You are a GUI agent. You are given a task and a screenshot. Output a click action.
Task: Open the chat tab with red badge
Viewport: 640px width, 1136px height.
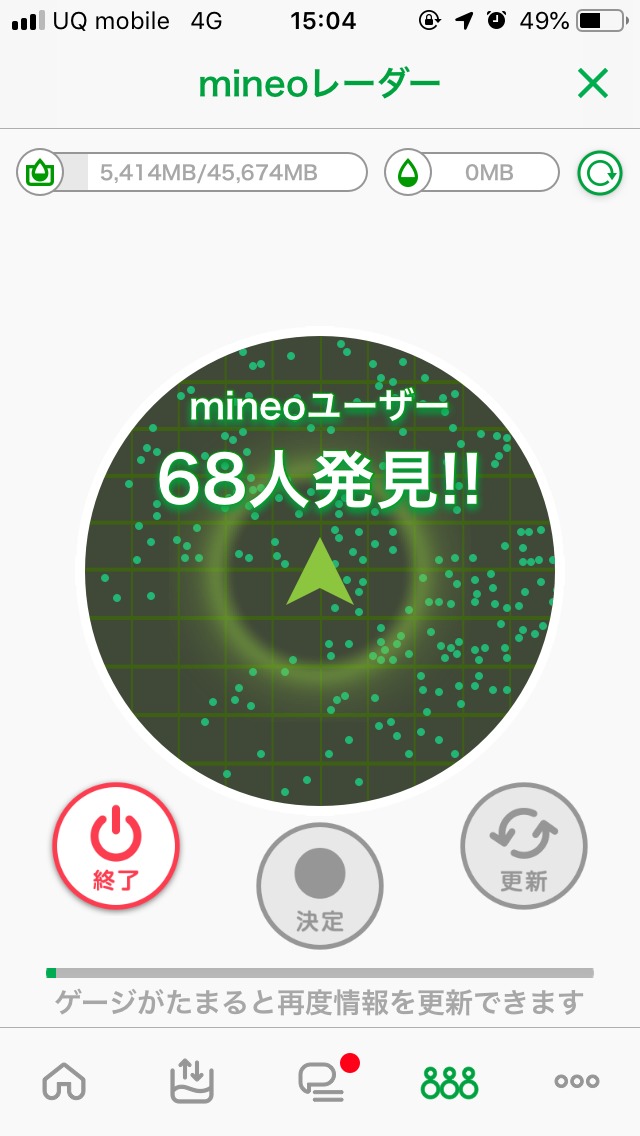click(322, 1081)
